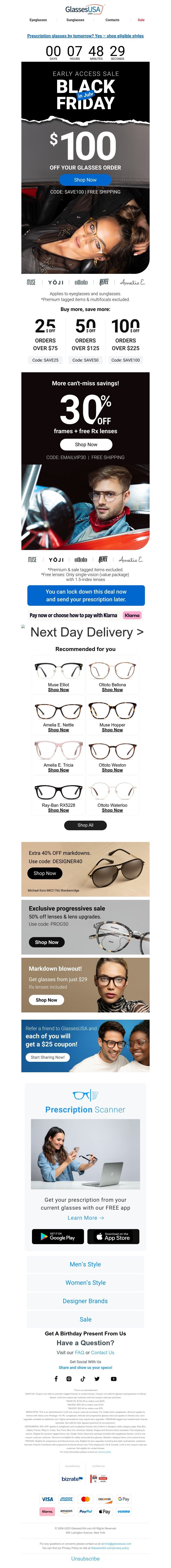Tap the Unsubscribe link
Image resolution: width=171 pixels, height=1568 pixels.
point(85,1559)
